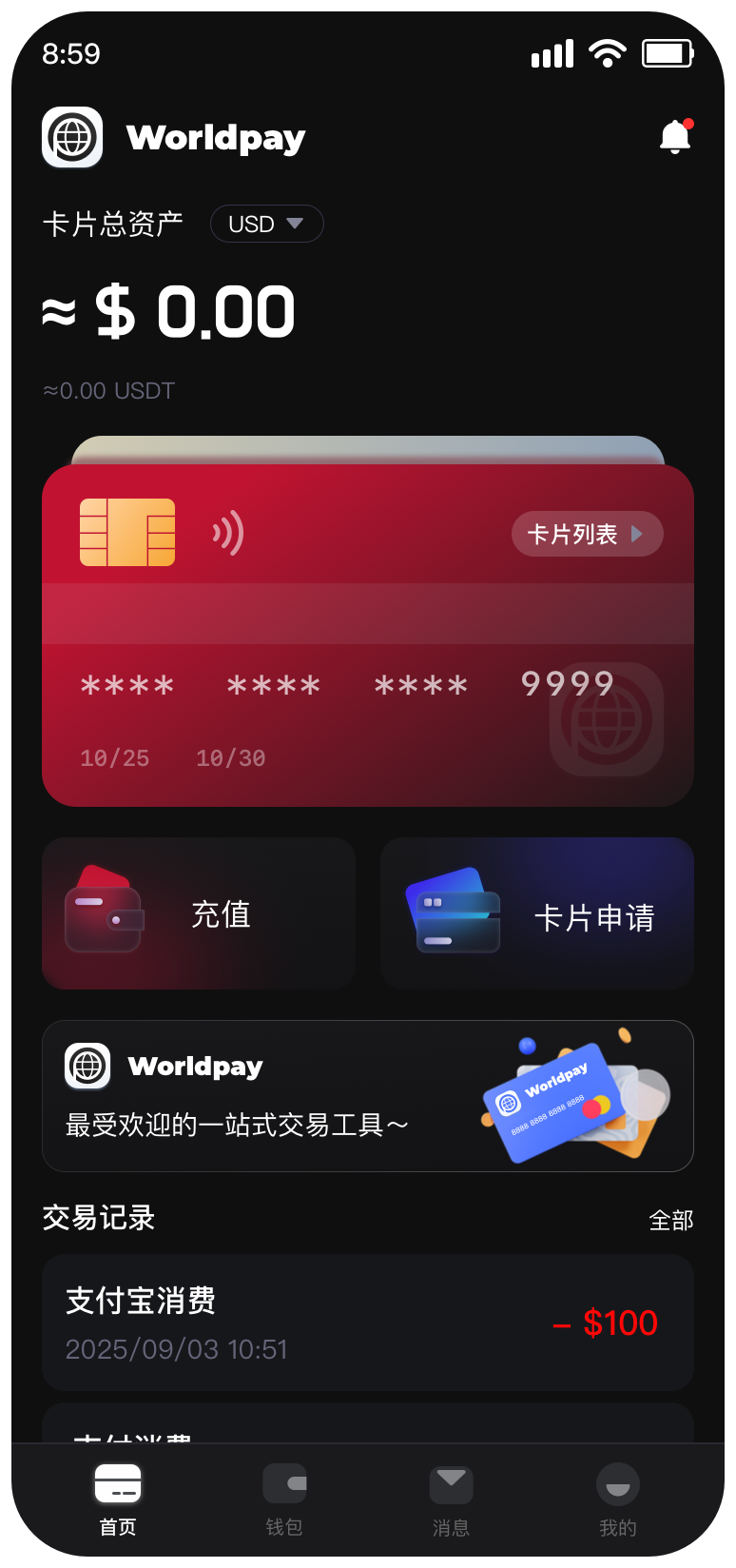The width and height of the screenshot is (736, 1568).
Task: Open the 支付宝消费 transaction record
Action: (x=367, y=1323)
